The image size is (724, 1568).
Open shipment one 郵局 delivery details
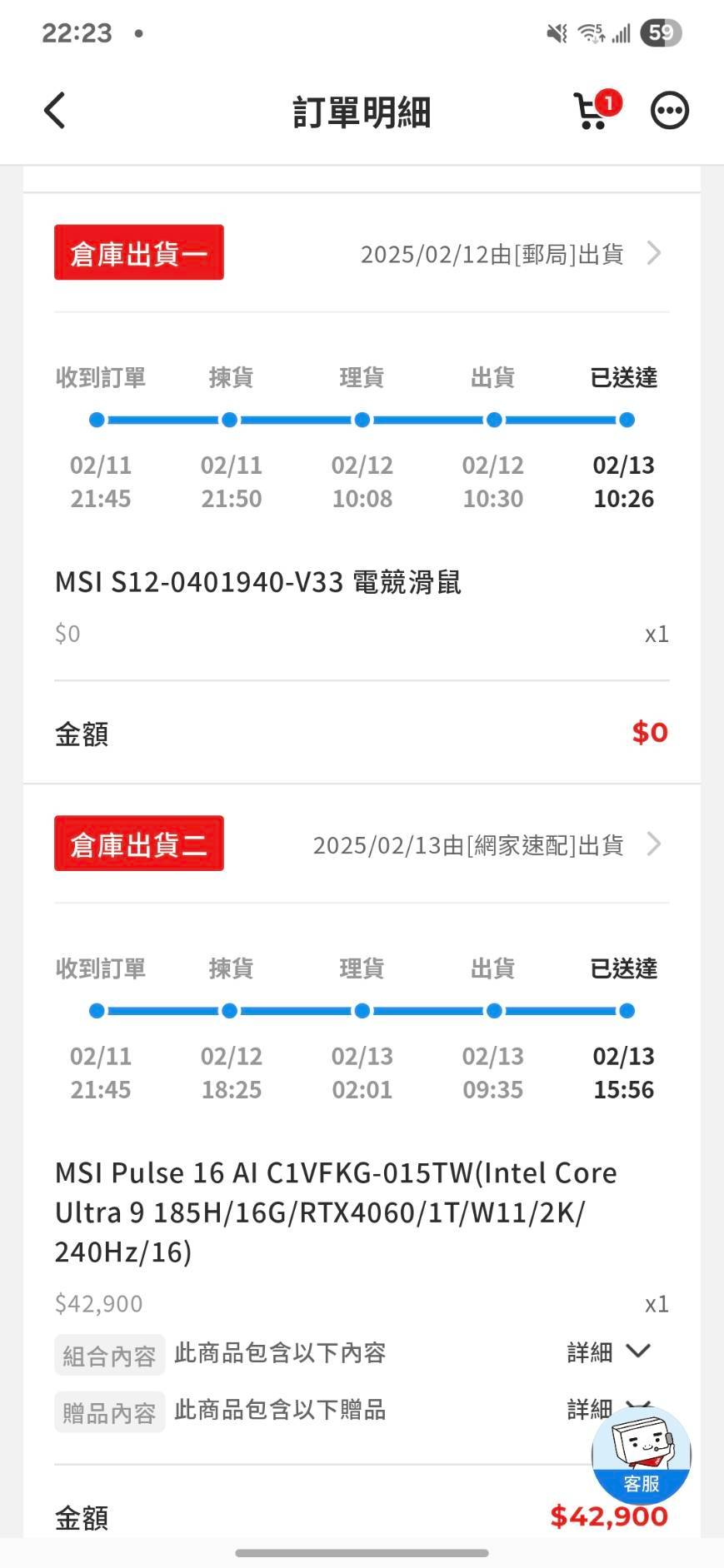[x=511, y=254]
